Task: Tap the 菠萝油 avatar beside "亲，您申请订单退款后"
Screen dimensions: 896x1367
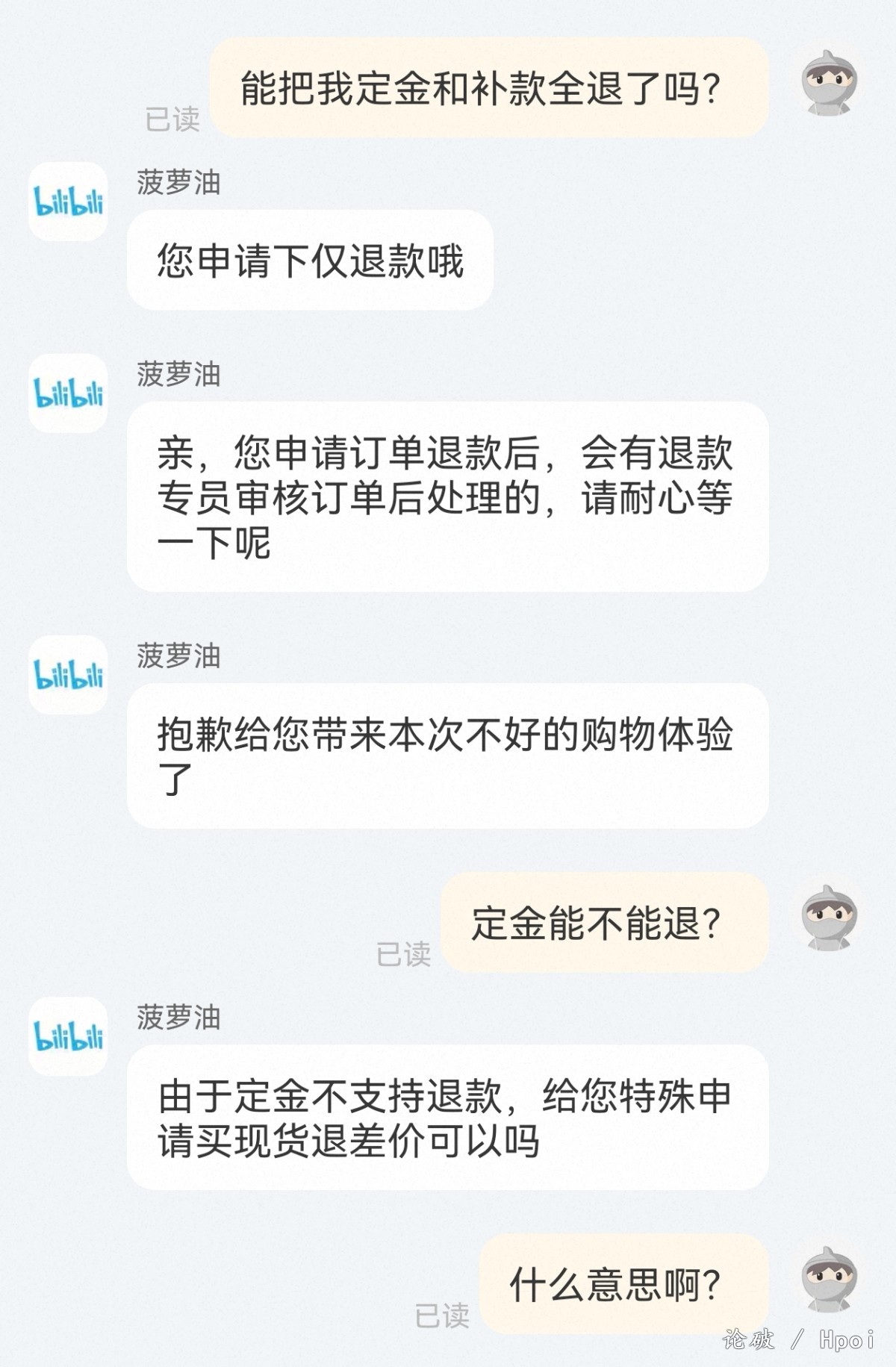Action: click(x=68, y=393)
